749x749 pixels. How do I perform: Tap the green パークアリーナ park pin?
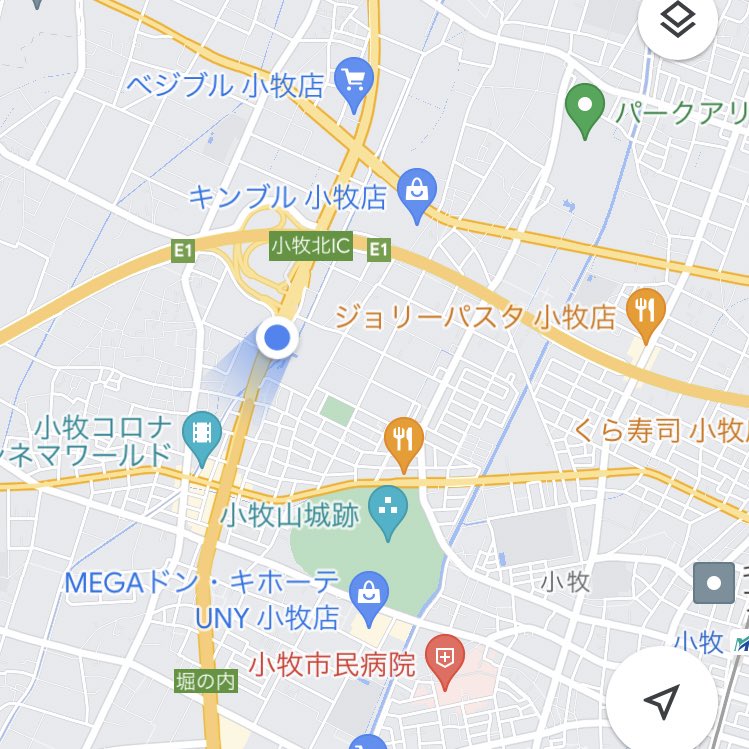pyautogui.click(x=584, y=104)
